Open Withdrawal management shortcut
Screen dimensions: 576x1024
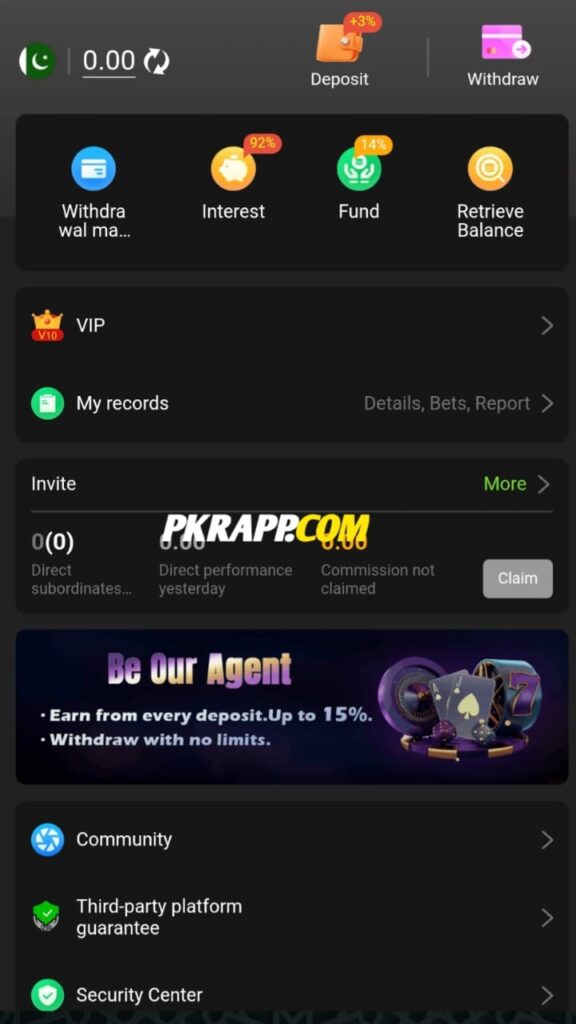tap(93, 193)
